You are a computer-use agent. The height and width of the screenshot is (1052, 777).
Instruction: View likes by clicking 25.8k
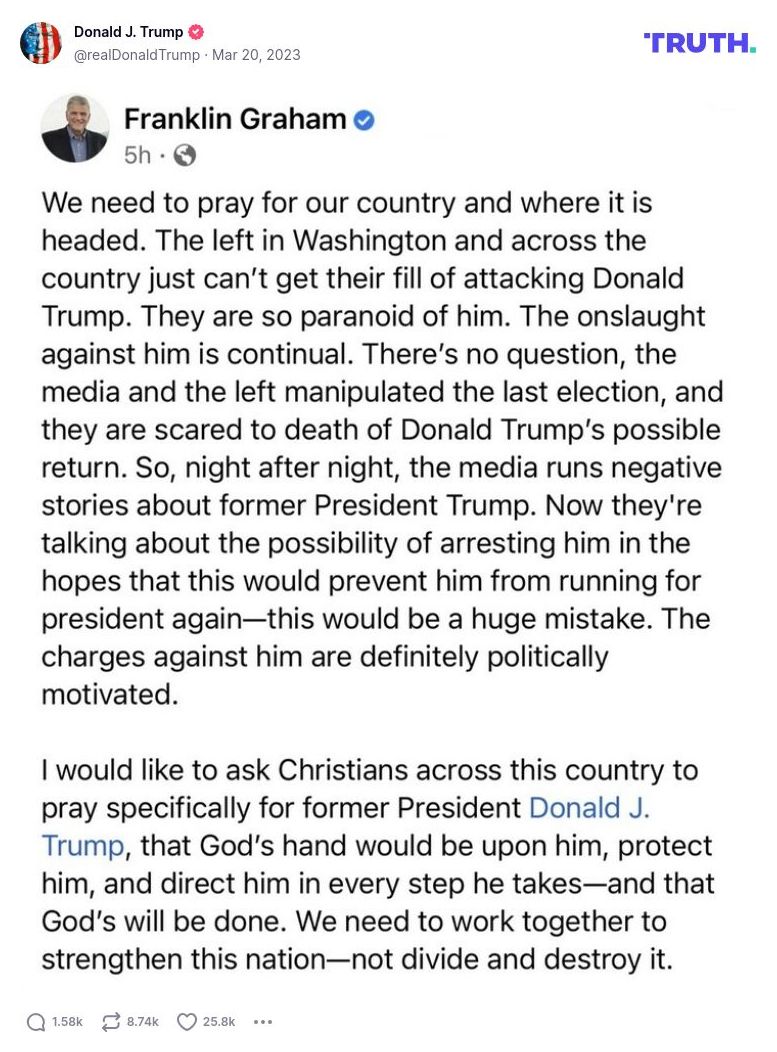pos(218,1021)
